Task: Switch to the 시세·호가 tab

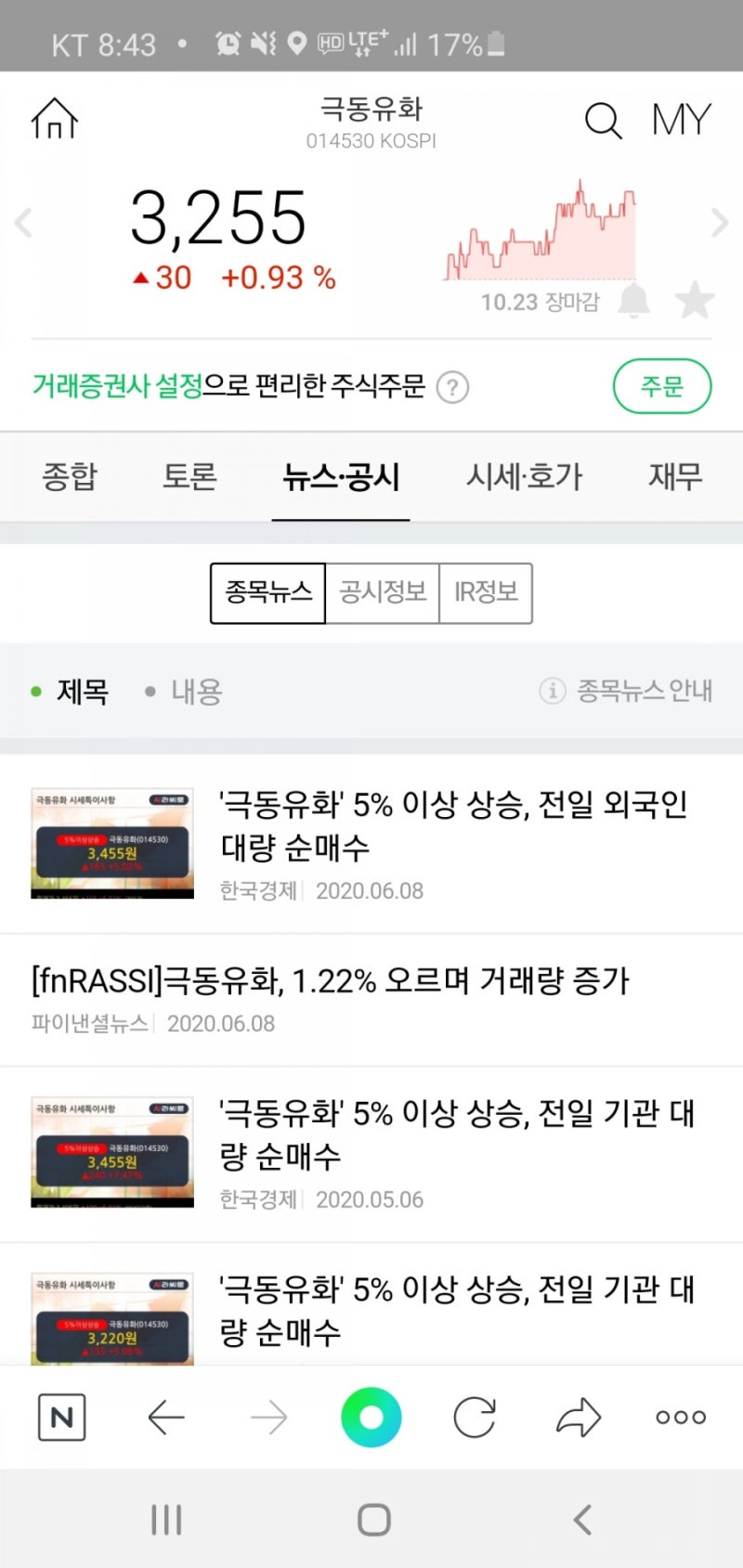Action: [524, 476]
